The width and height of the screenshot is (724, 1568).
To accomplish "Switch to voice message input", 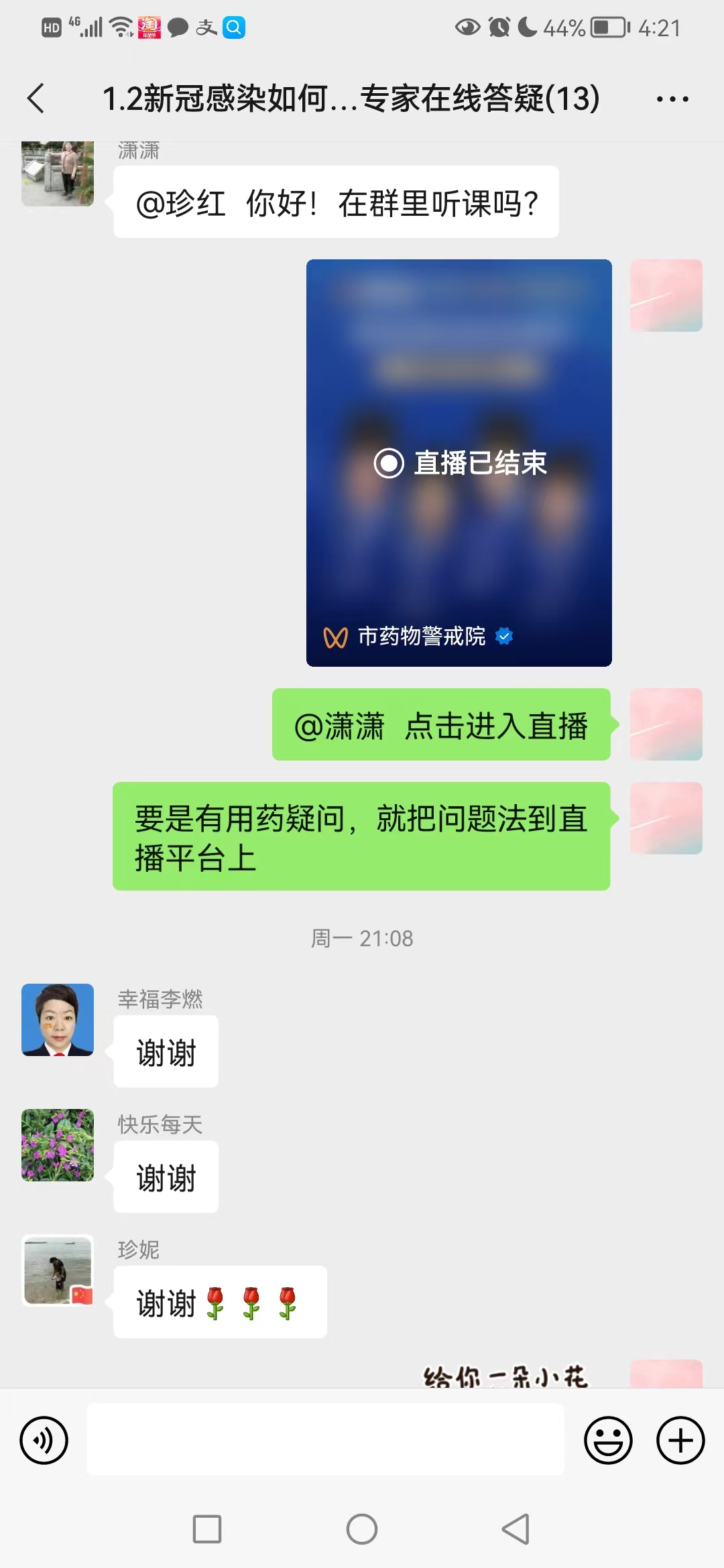I will 44,1440.
